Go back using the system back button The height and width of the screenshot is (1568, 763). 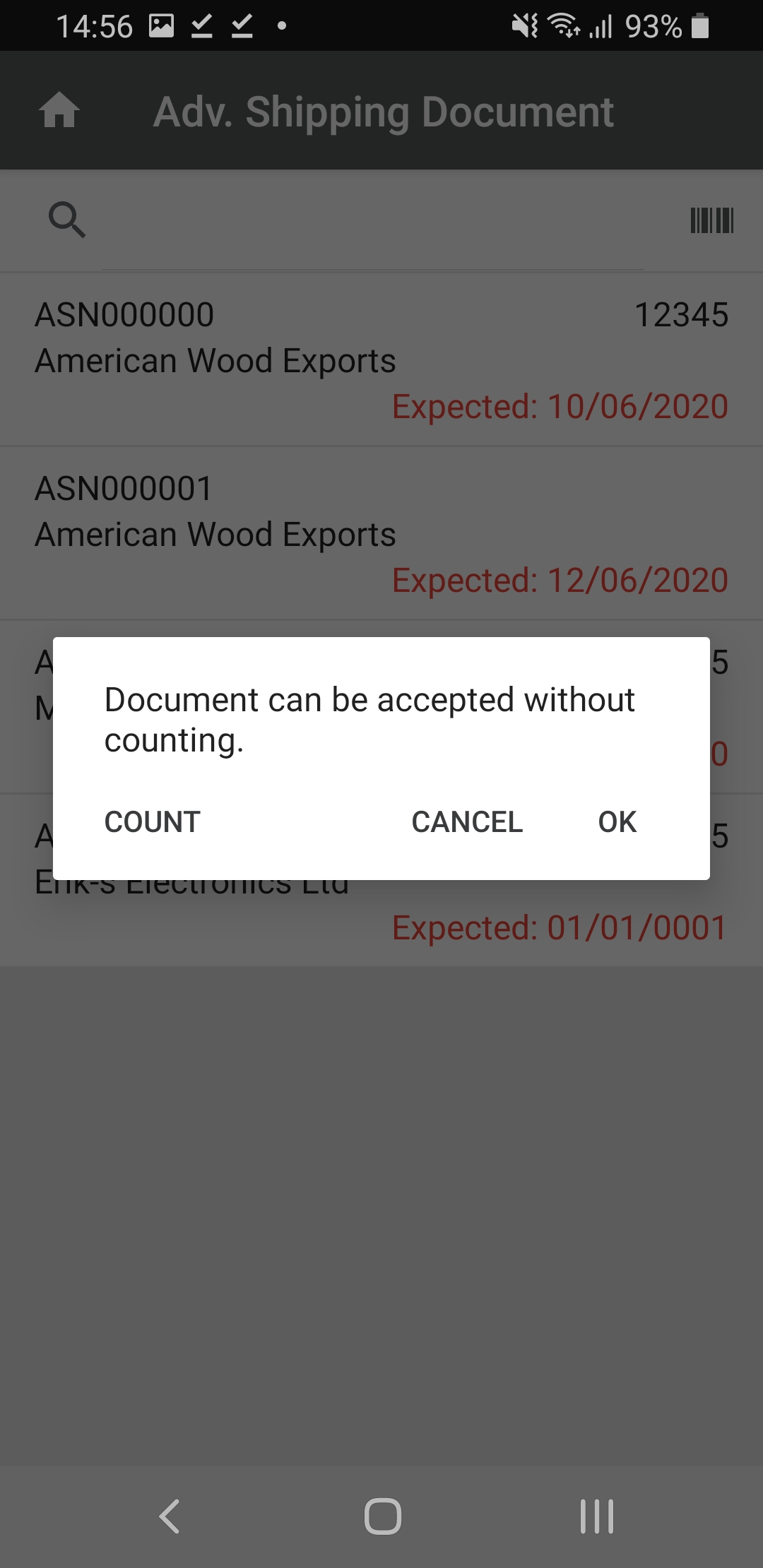[x=170, y=1516]
